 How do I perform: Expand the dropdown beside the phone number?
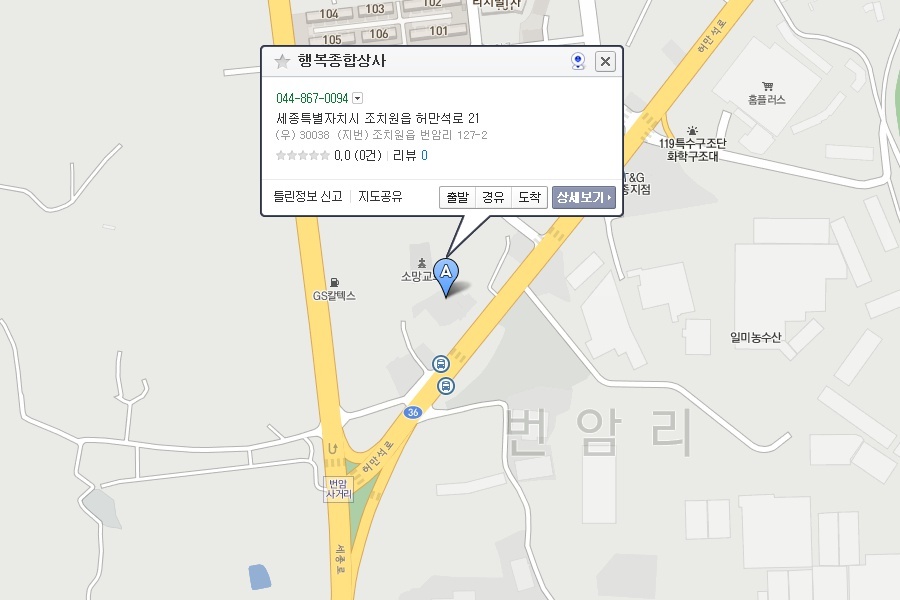pyautogui.click(x=358, y=98)
